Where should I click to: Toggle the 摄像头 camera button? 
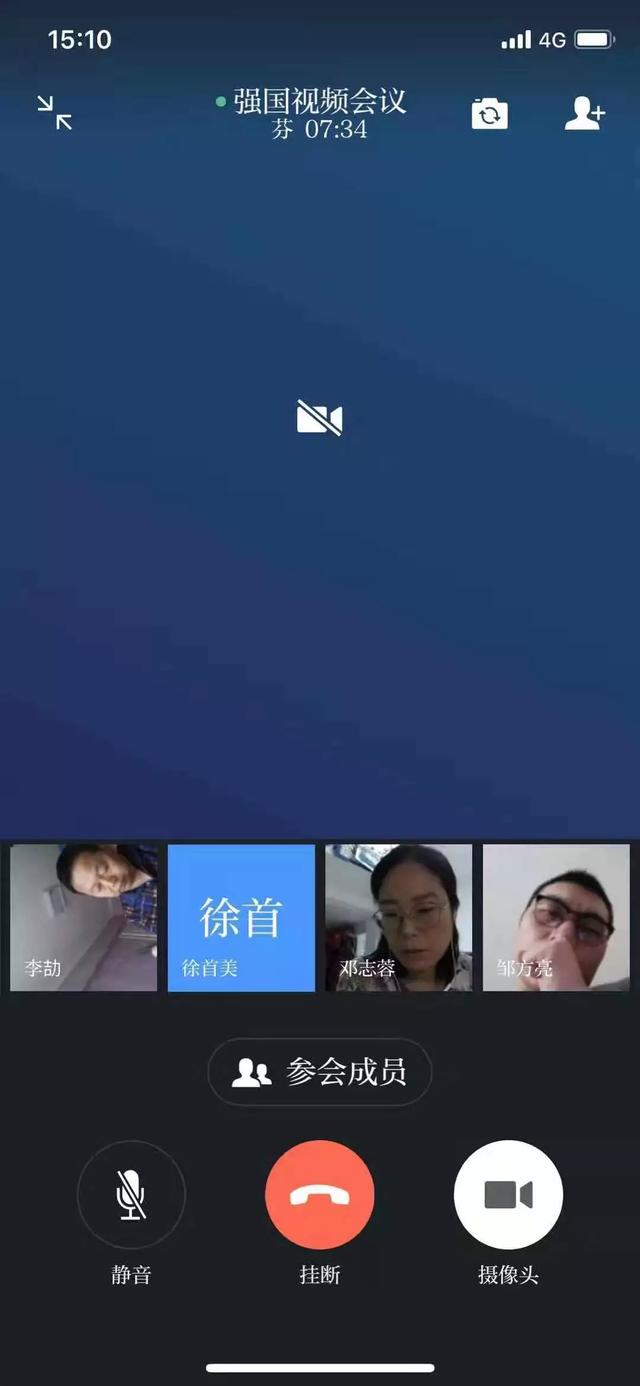[508, 1195]
